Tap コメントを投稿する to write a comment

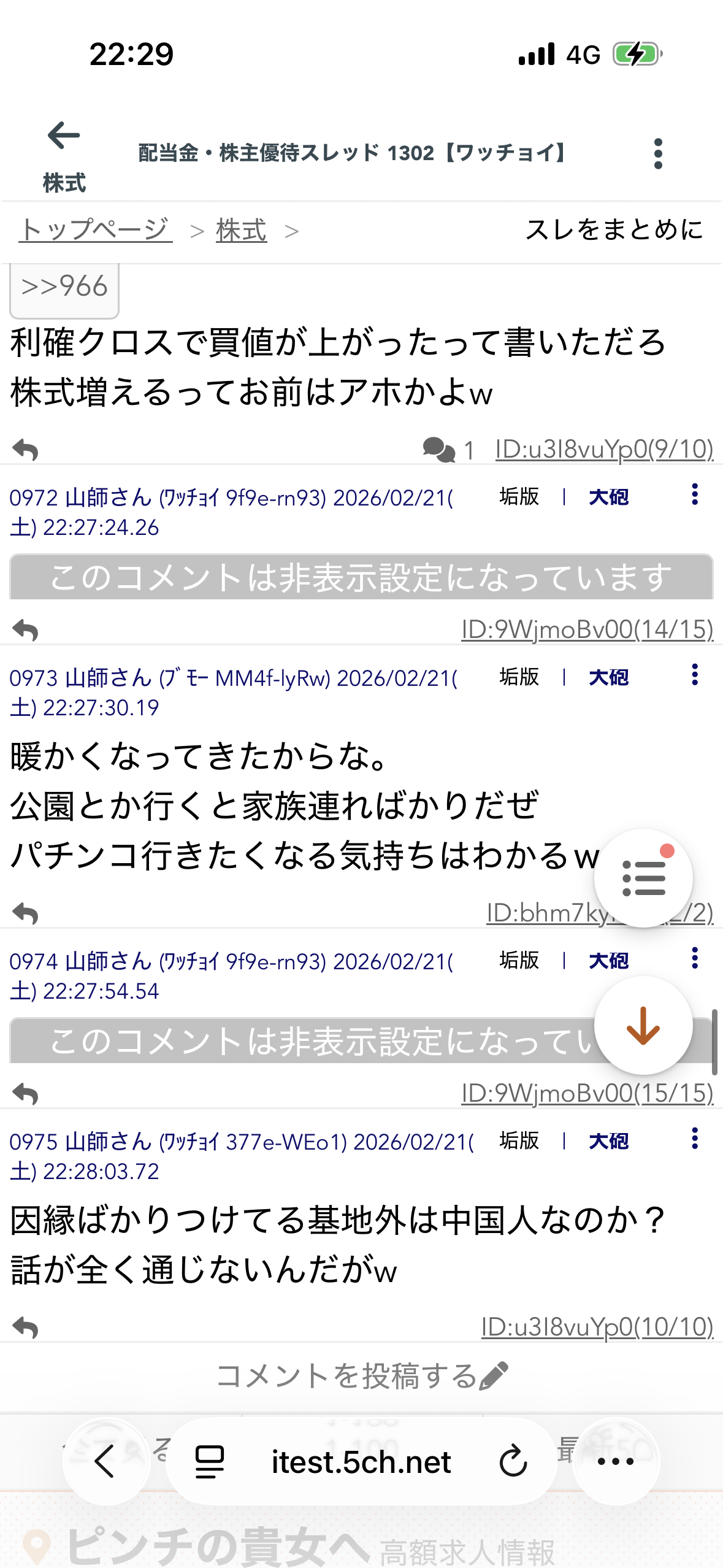361,1376
